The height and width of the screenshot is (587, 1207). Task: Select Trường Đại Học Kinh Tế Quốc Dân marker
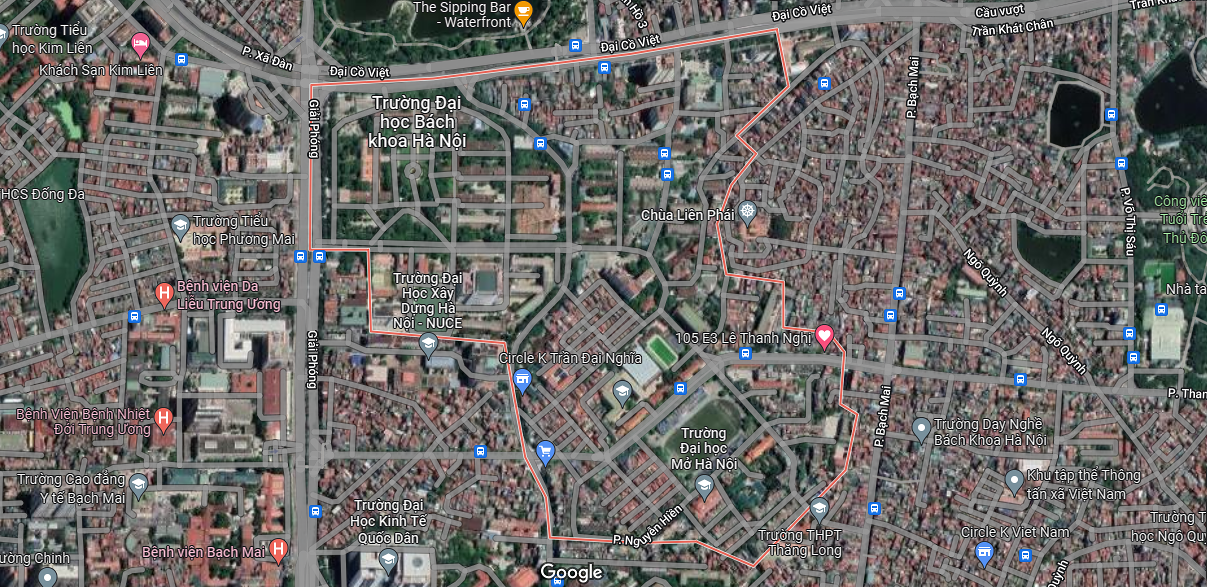tap(388, 559)
